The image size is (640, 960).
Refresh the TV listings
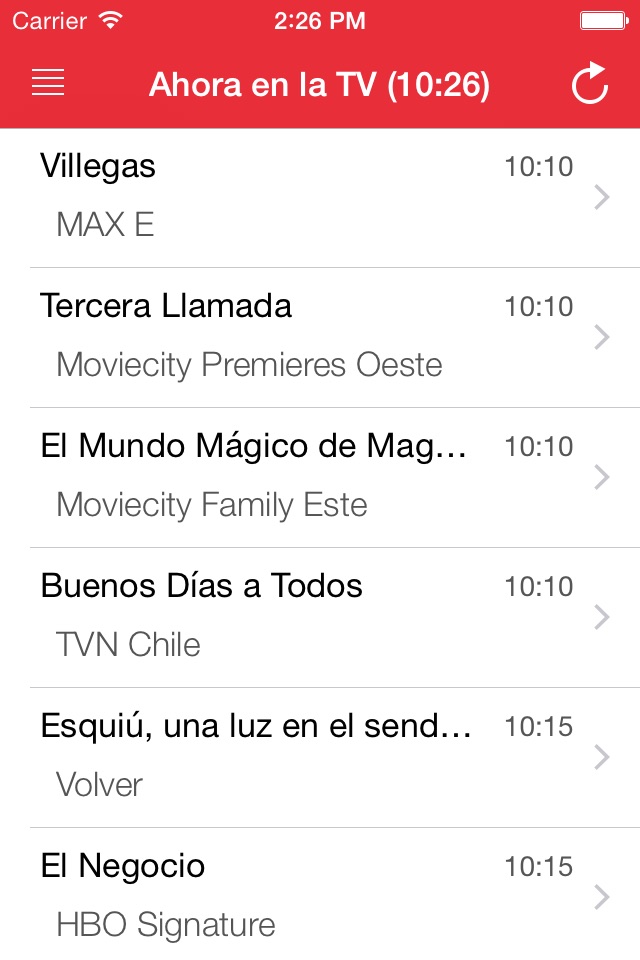pyautogui.click(x=590, y=84)
